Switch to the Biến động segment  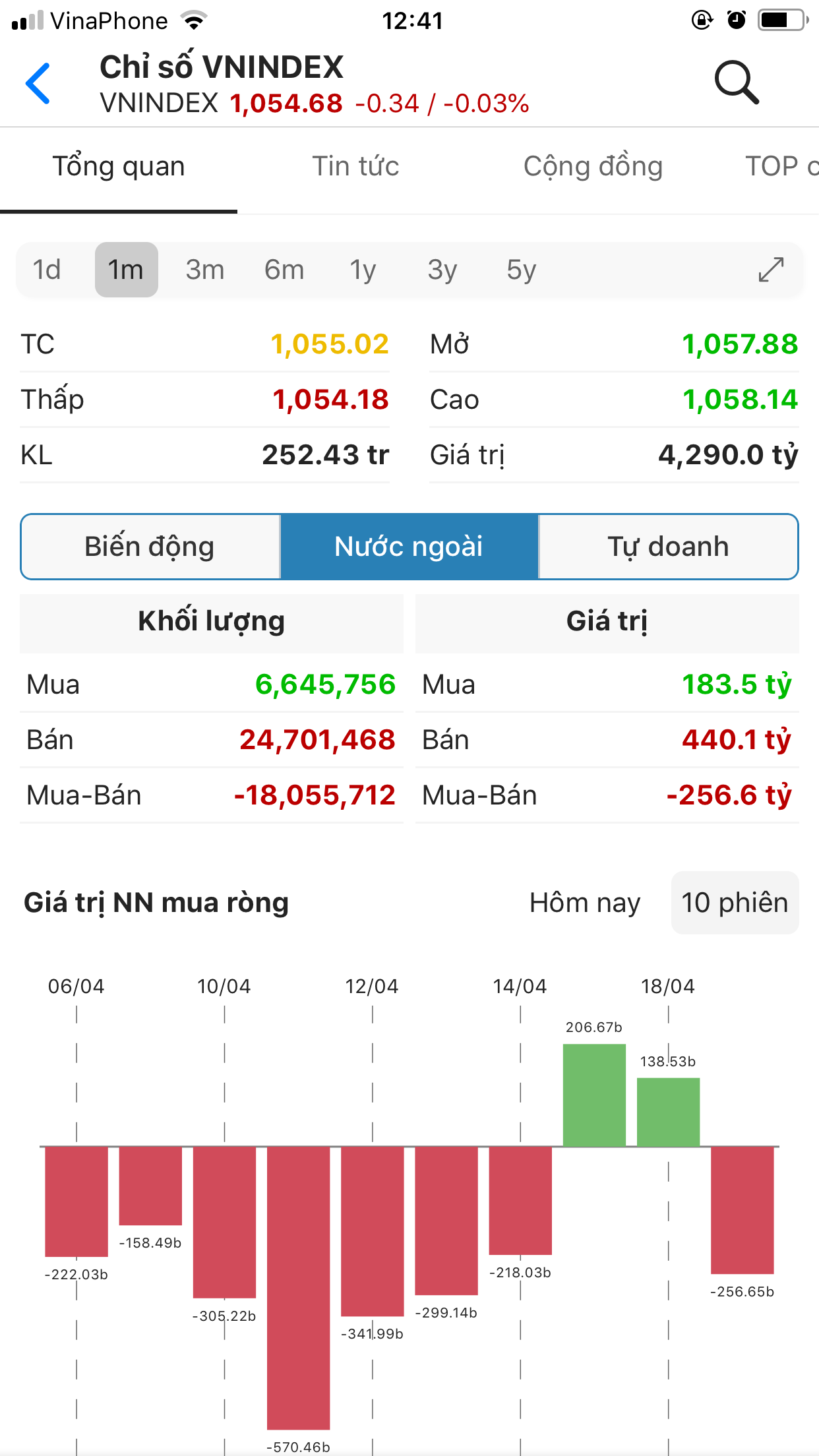tap(150, 547)
